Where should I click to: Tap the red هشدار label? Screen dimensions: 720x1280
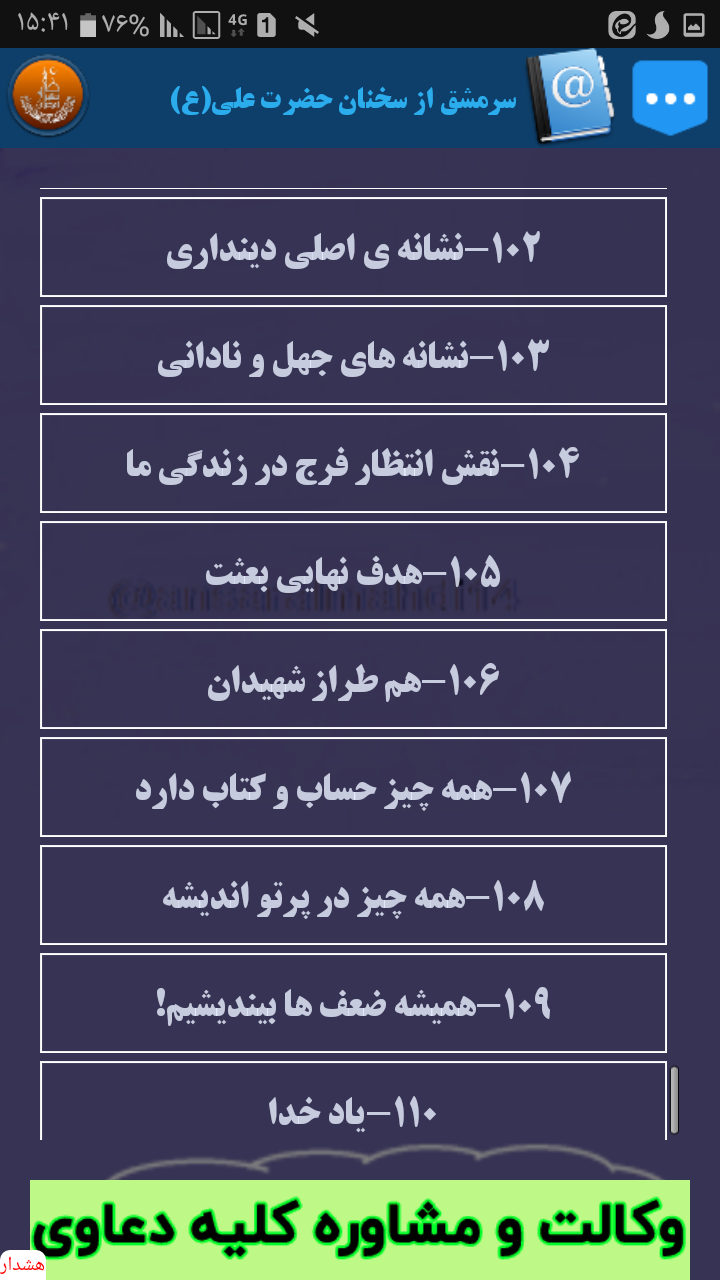[23, 1265]
